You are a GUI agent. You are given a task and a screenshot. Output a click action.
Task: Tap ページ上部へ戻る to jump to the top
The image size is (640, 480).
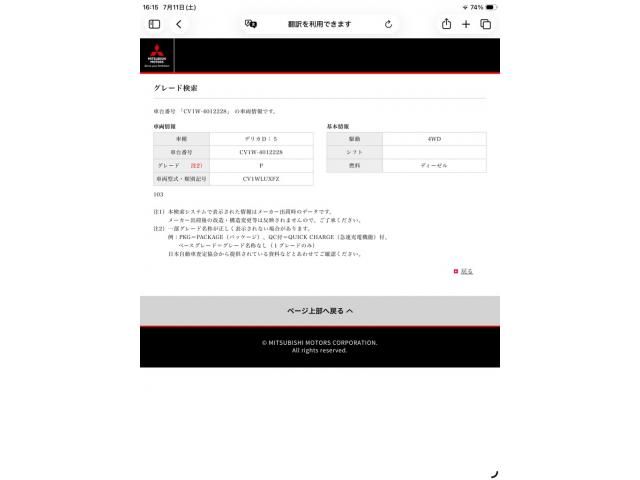click(x=320, y=311)
